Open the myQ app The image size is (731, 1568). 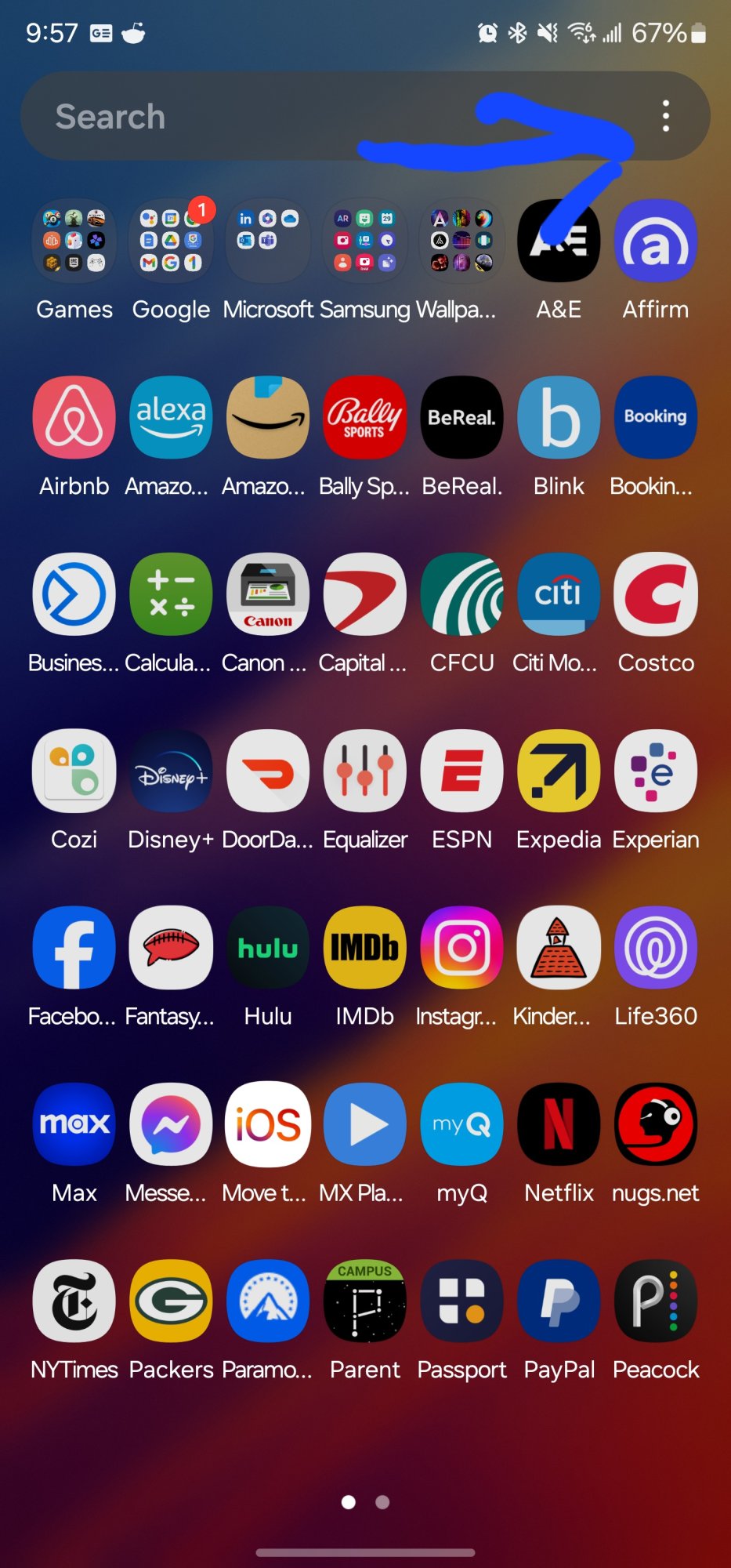(x=462, y=1124)
